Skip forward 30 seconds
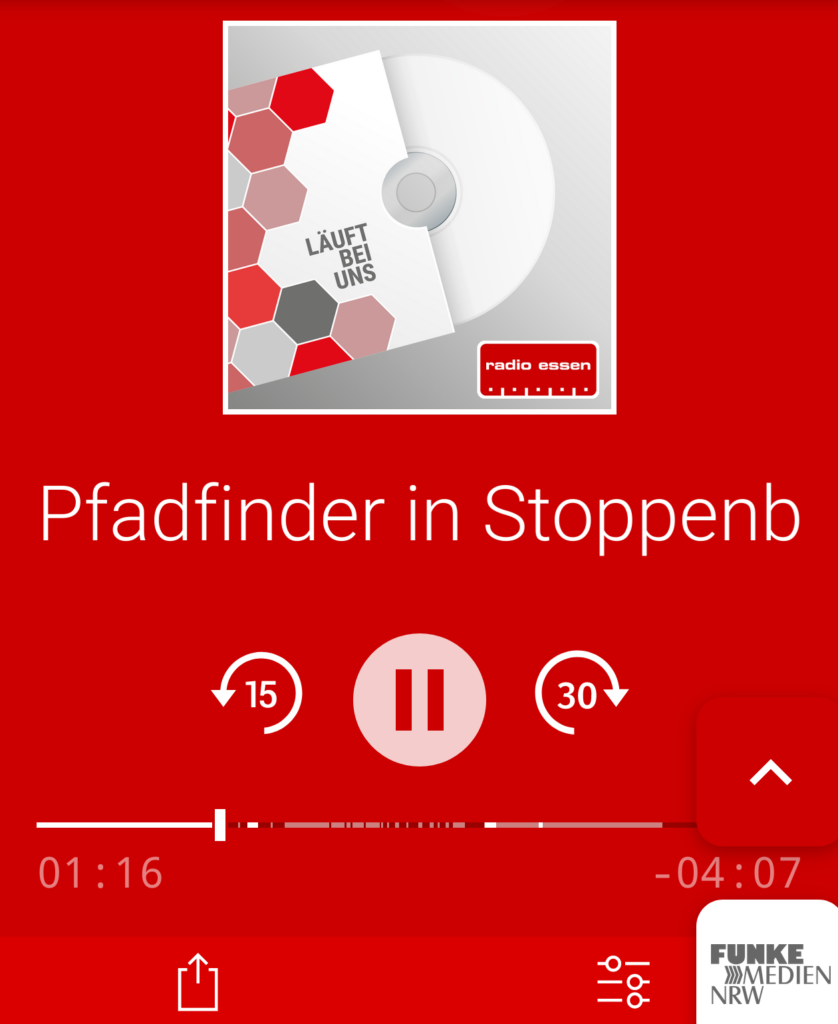 [x=581, y=693]
